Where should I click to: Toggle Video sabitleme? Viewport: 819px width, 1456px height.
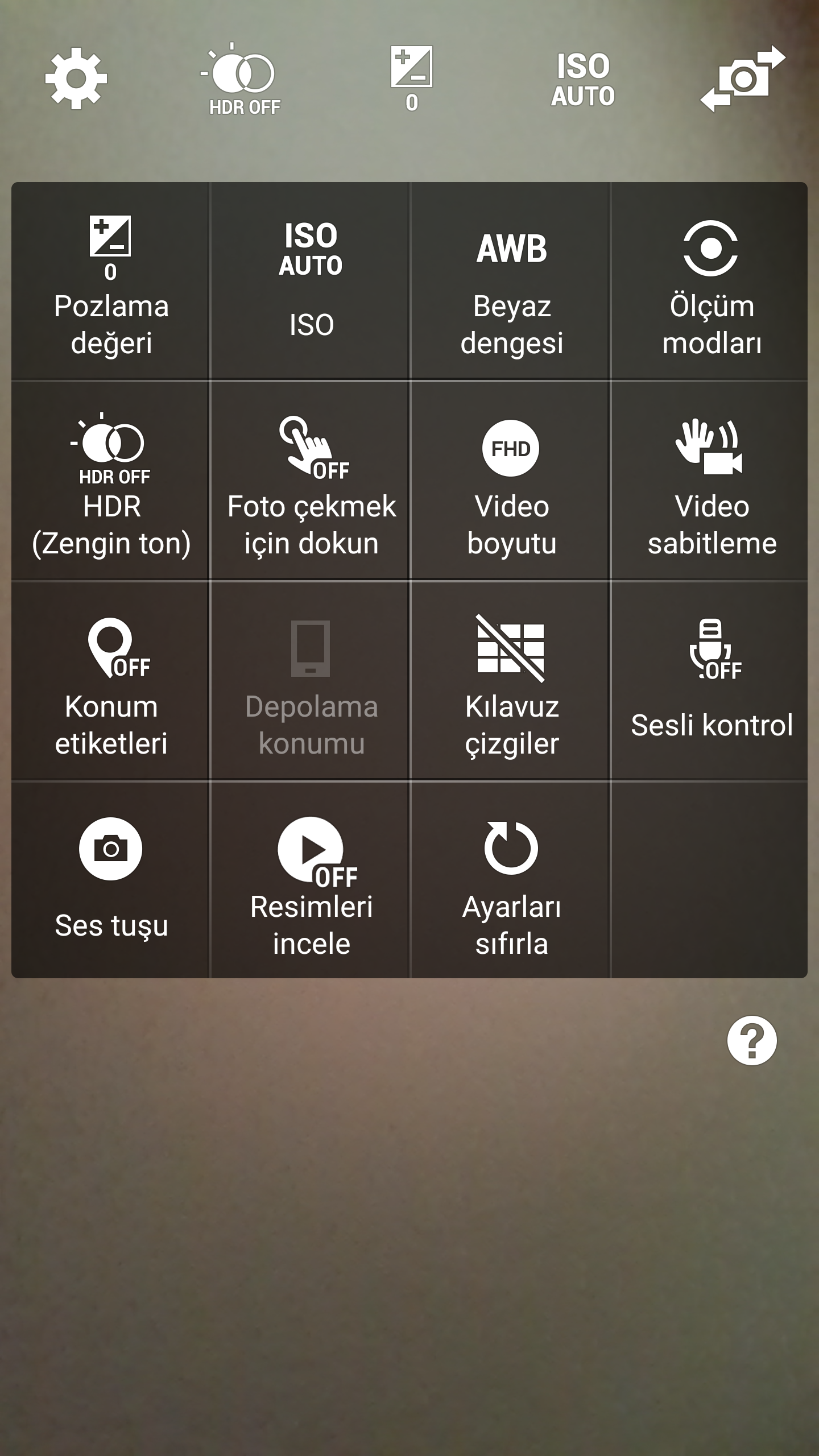point(711,481)
